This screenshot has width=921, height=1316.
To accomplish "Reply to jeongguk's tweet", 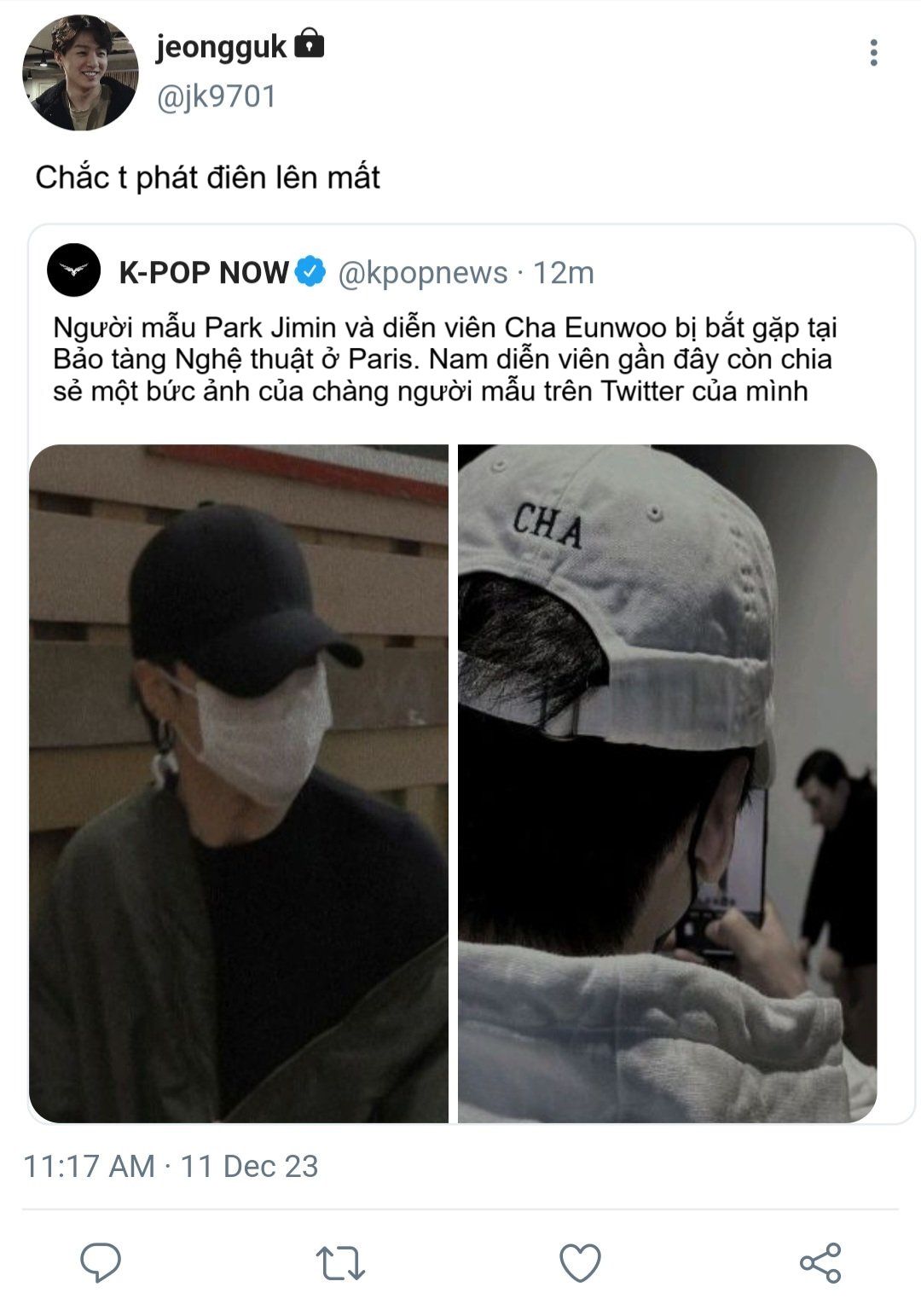I will (101, 1261).
